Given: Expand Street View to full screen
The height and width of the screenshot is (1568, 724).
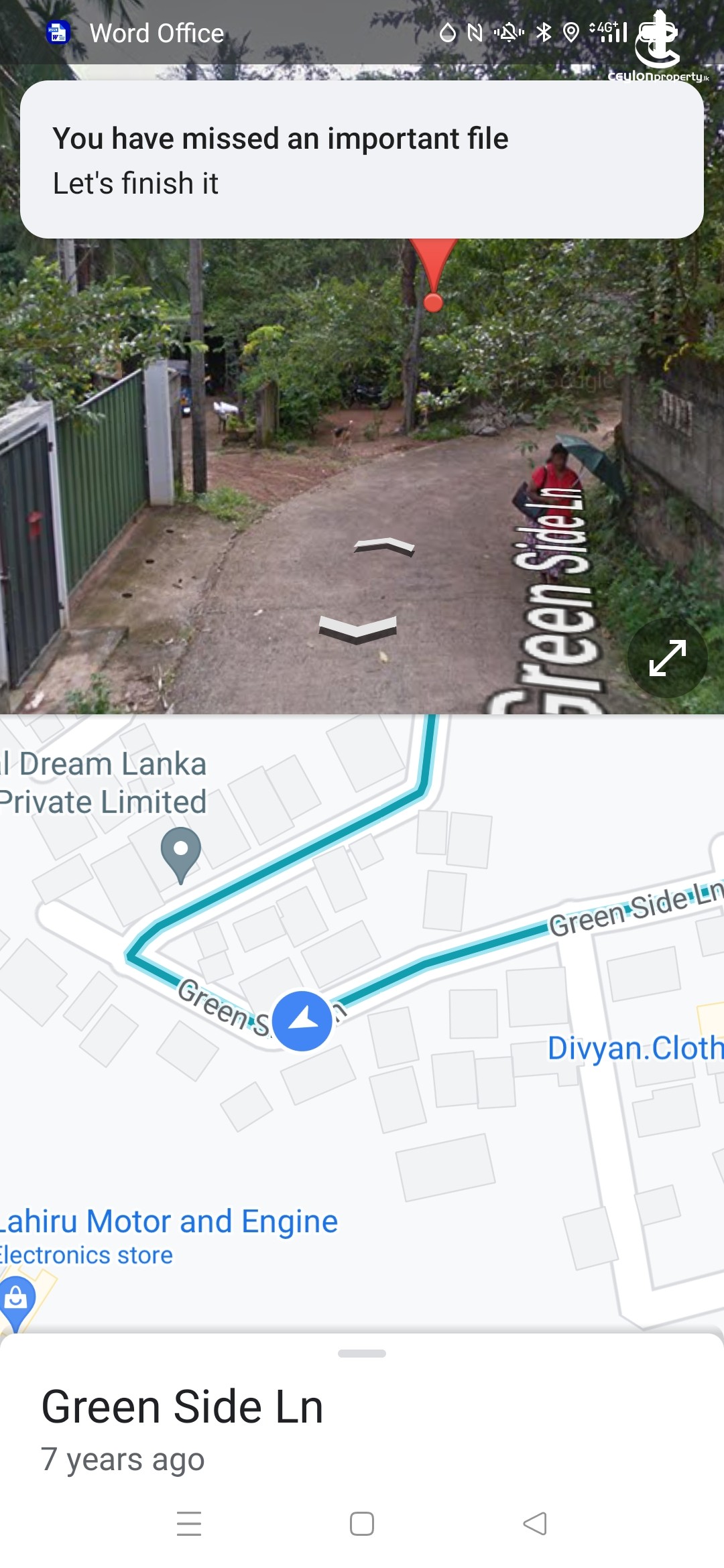Looking at the screenshot, I should pyautogui.click(x=667, y=658).
